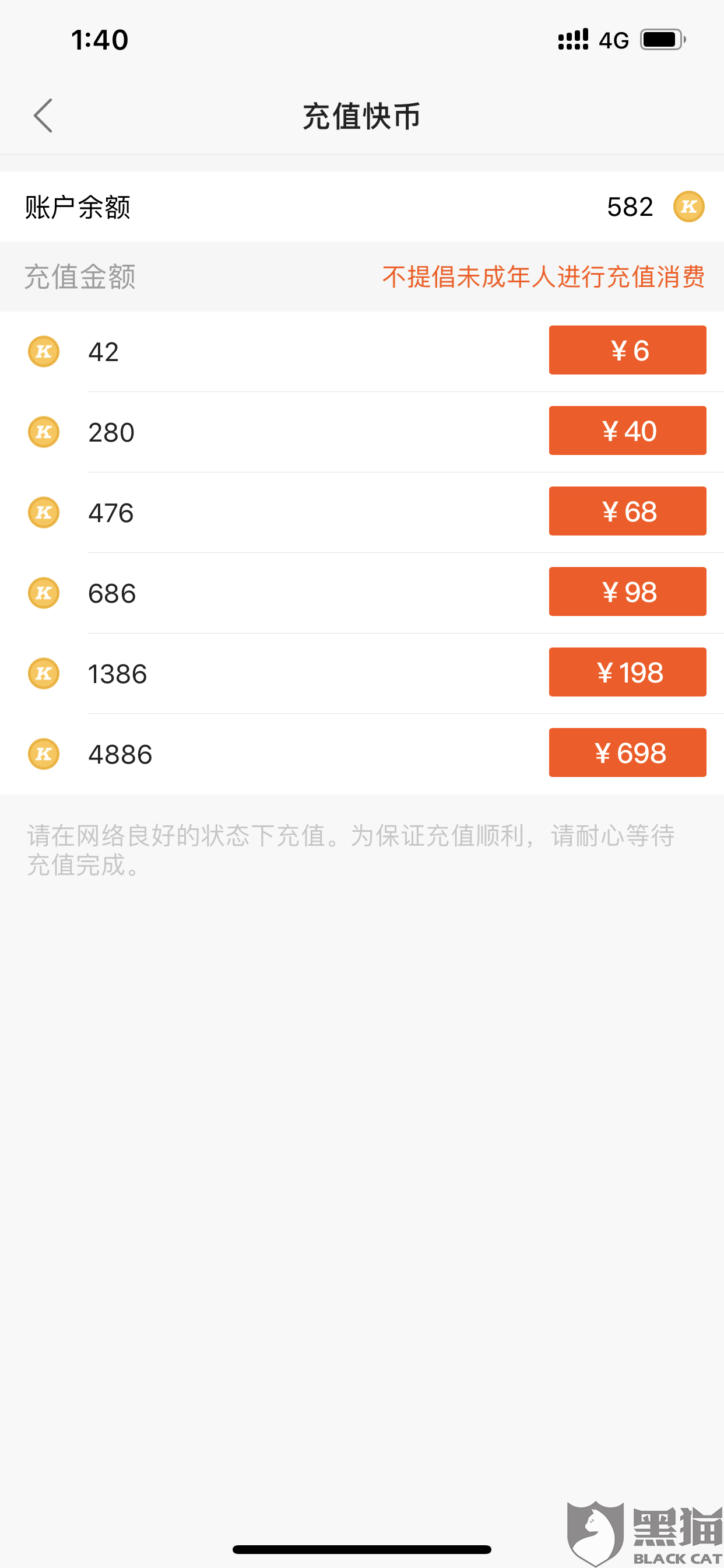Click the K coin icon beside 280
Image resolution: width=724 pixels, height=1568 pixels.
point(43,432)
